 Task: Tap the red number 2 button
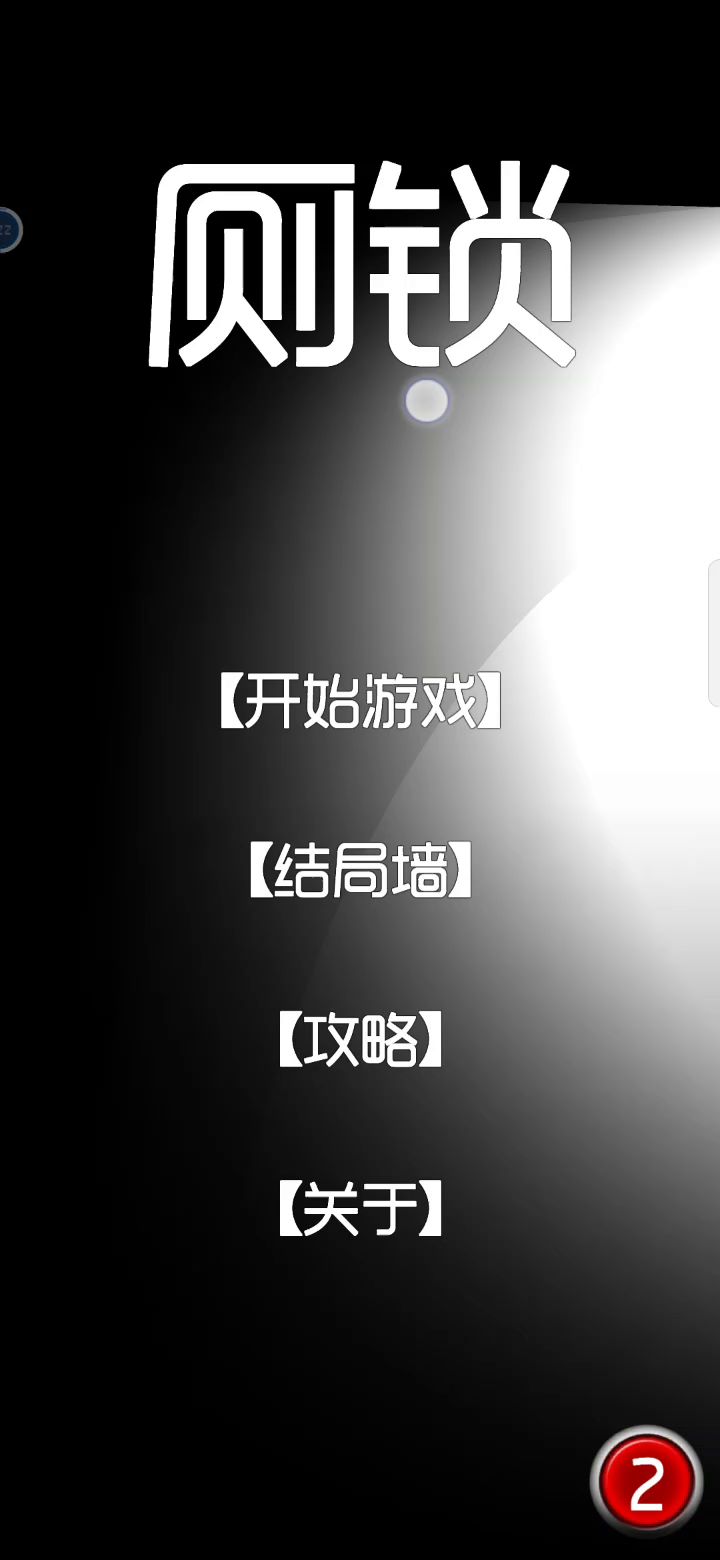pyautogui.click(x=647, y=1483)
